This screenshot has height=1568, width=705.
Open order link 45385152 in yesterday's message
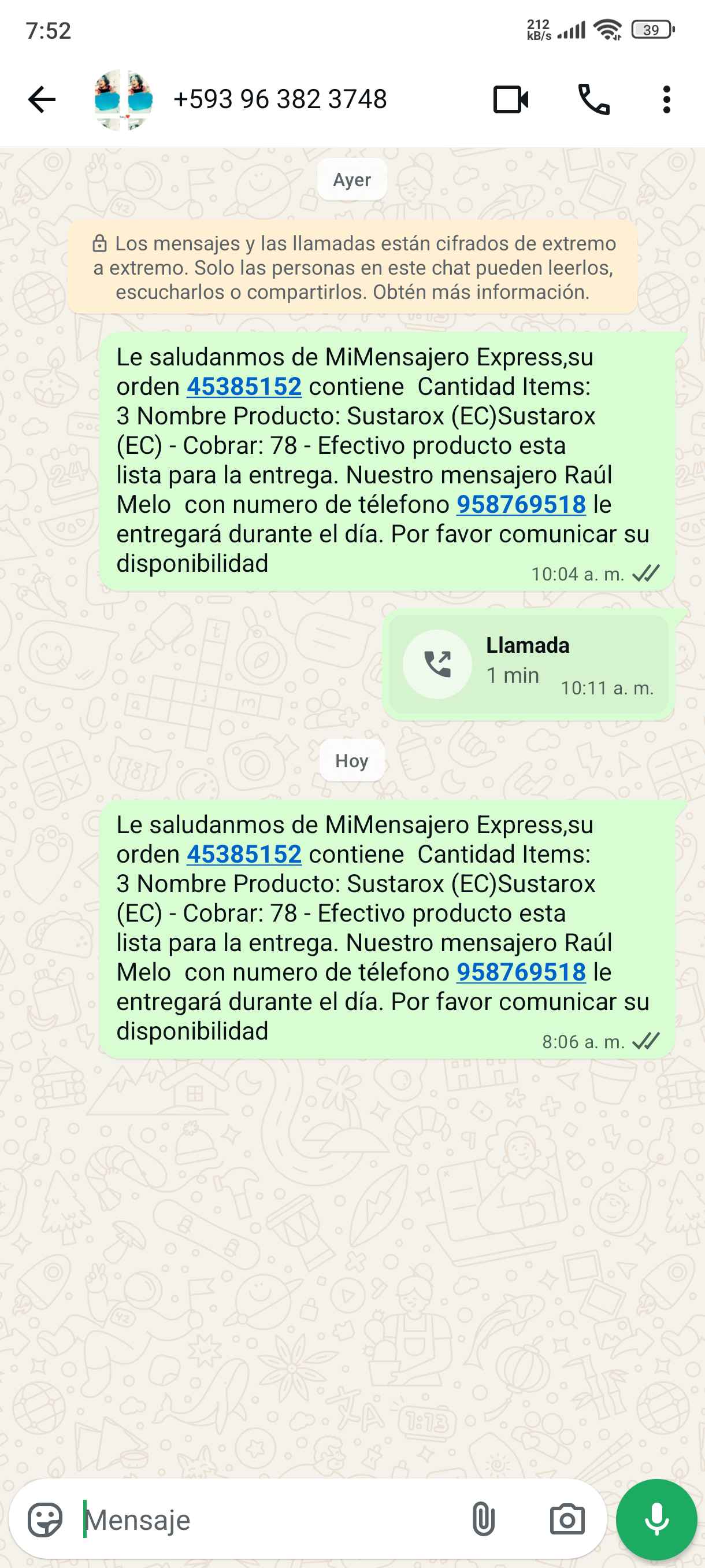(x=244, y=387)
